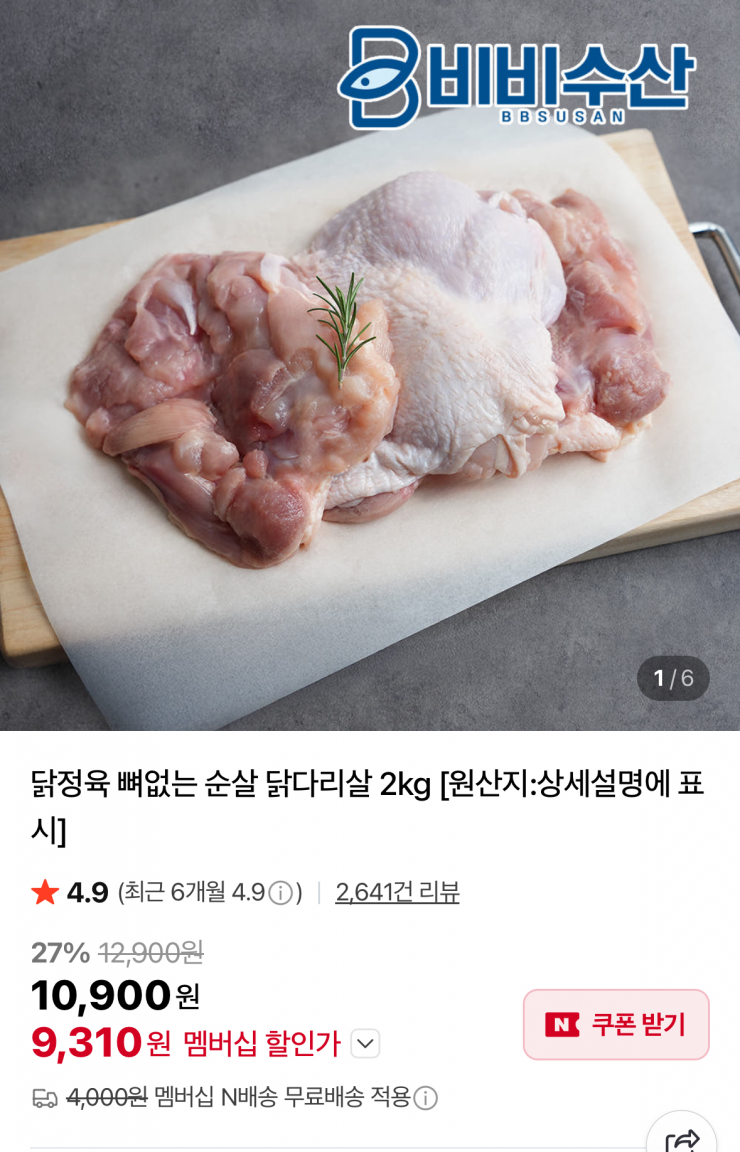Image resolution: width=740 pixels, height=1152 pixels.
Task: Expand the 멤버십 할인가 price details
Action: [x=365, y=1044]
